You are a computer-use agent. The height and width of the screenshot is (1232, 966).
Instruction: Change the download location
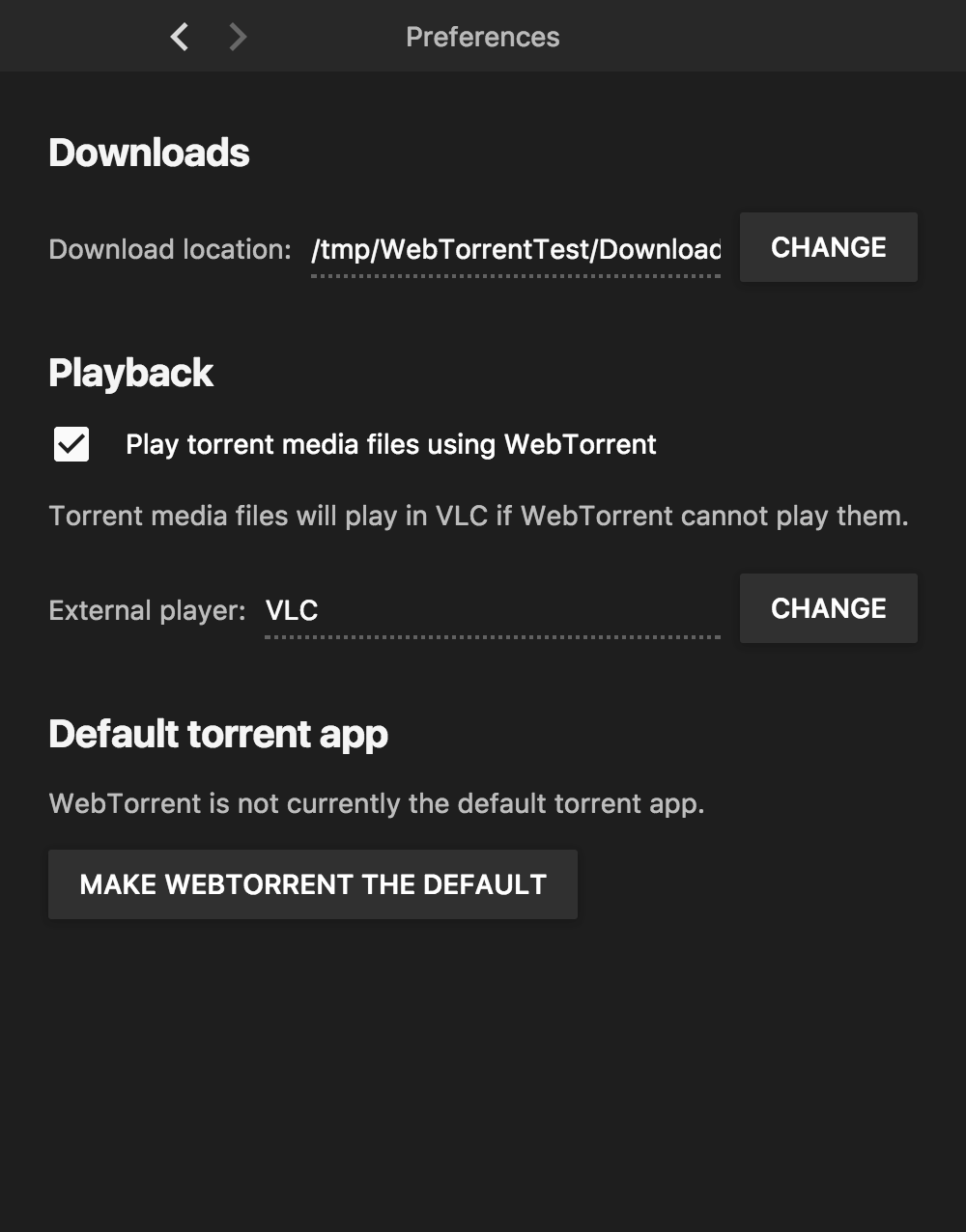[828, 247]
